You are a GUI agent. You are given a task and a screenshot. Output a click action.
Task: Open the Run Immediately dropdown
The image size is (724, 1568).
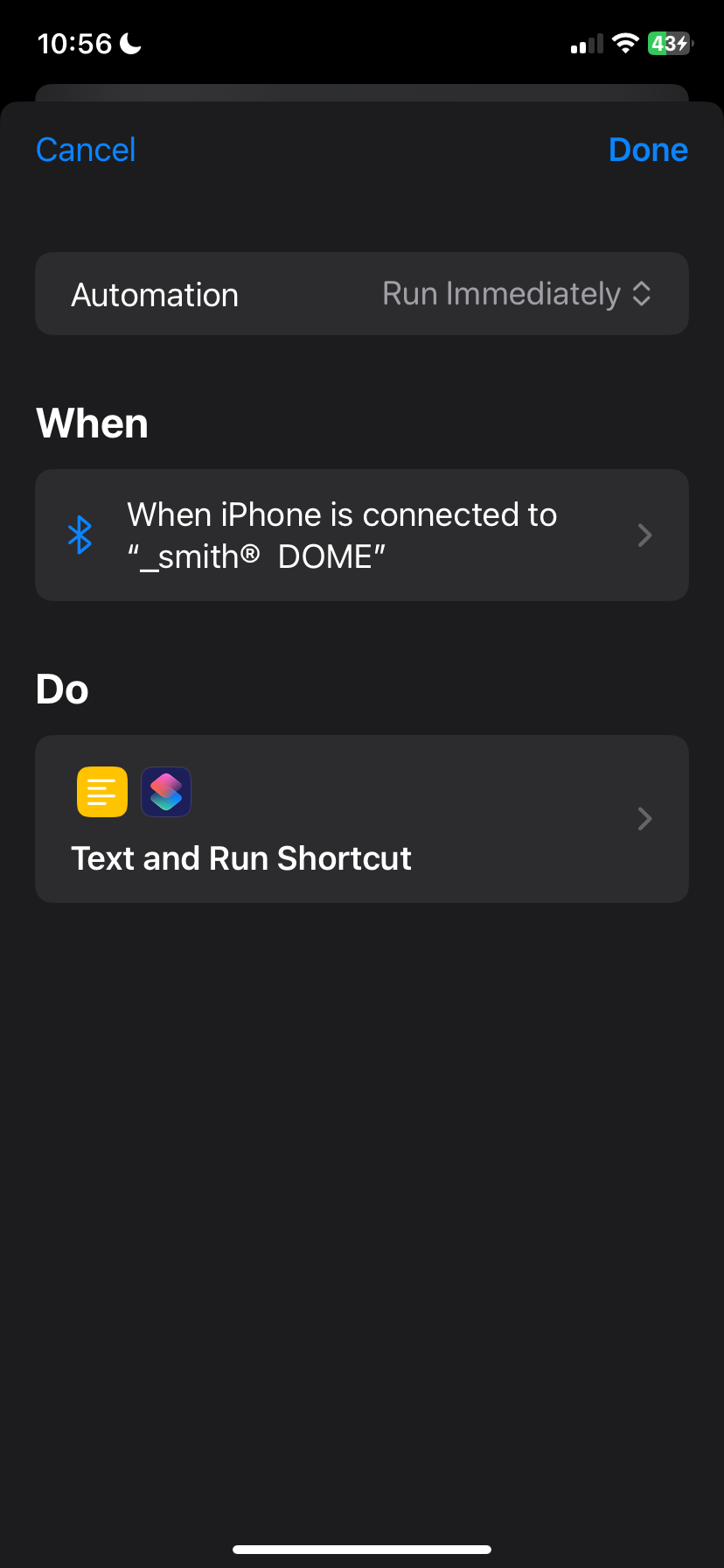point(517,294)
